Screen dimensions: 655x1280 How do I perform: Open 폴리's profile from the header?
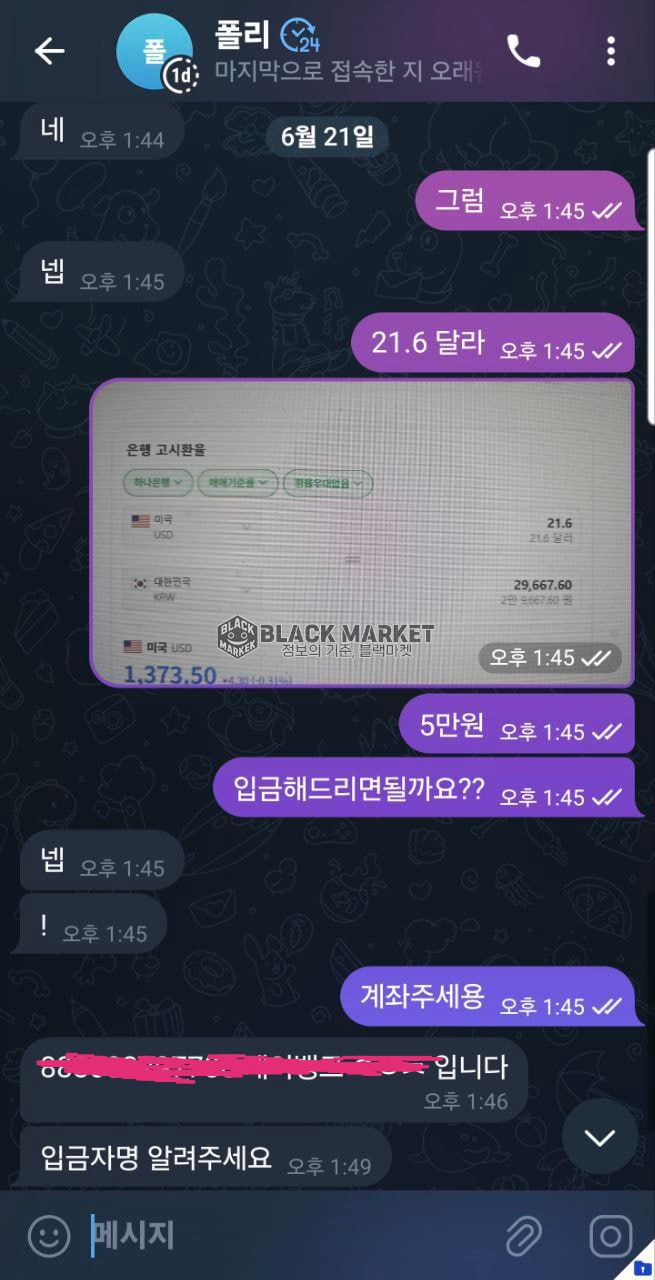tap(300, 50)
